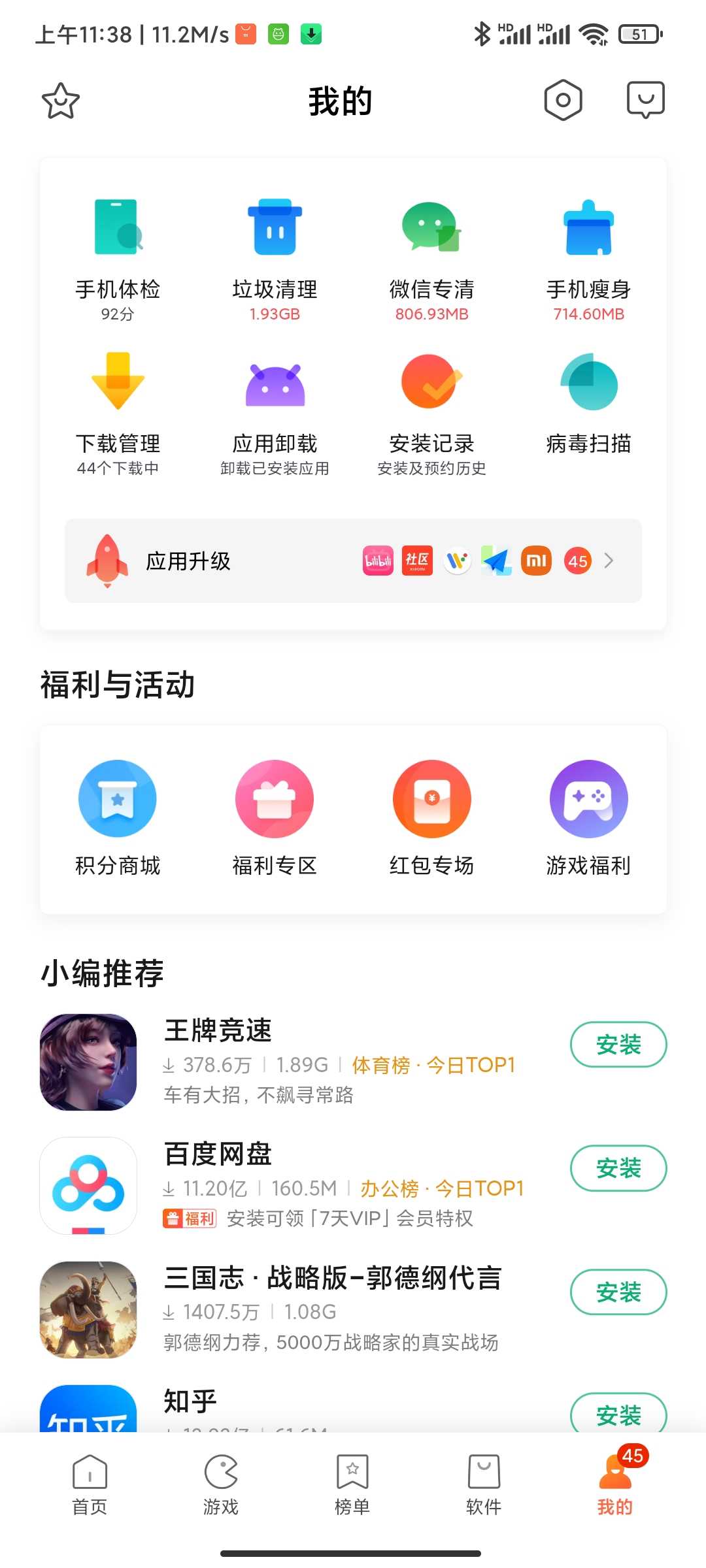
Task: Open settings via the hexagon icon
Action: pyautogui.click(x=563, y=100)
